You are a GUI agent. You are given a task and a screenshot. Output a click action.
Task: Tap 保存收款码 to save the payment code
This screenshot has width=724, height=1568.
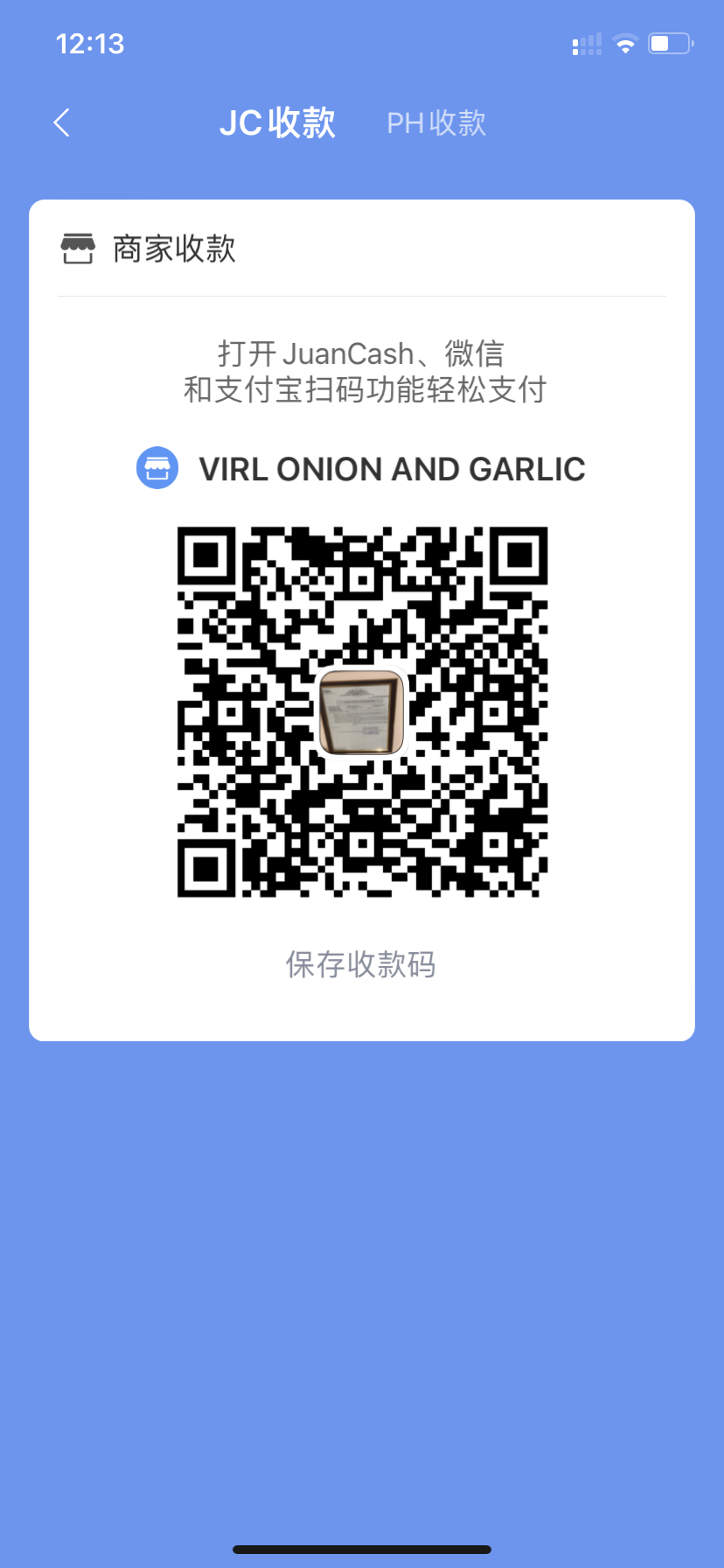click(x=361, y=964)
